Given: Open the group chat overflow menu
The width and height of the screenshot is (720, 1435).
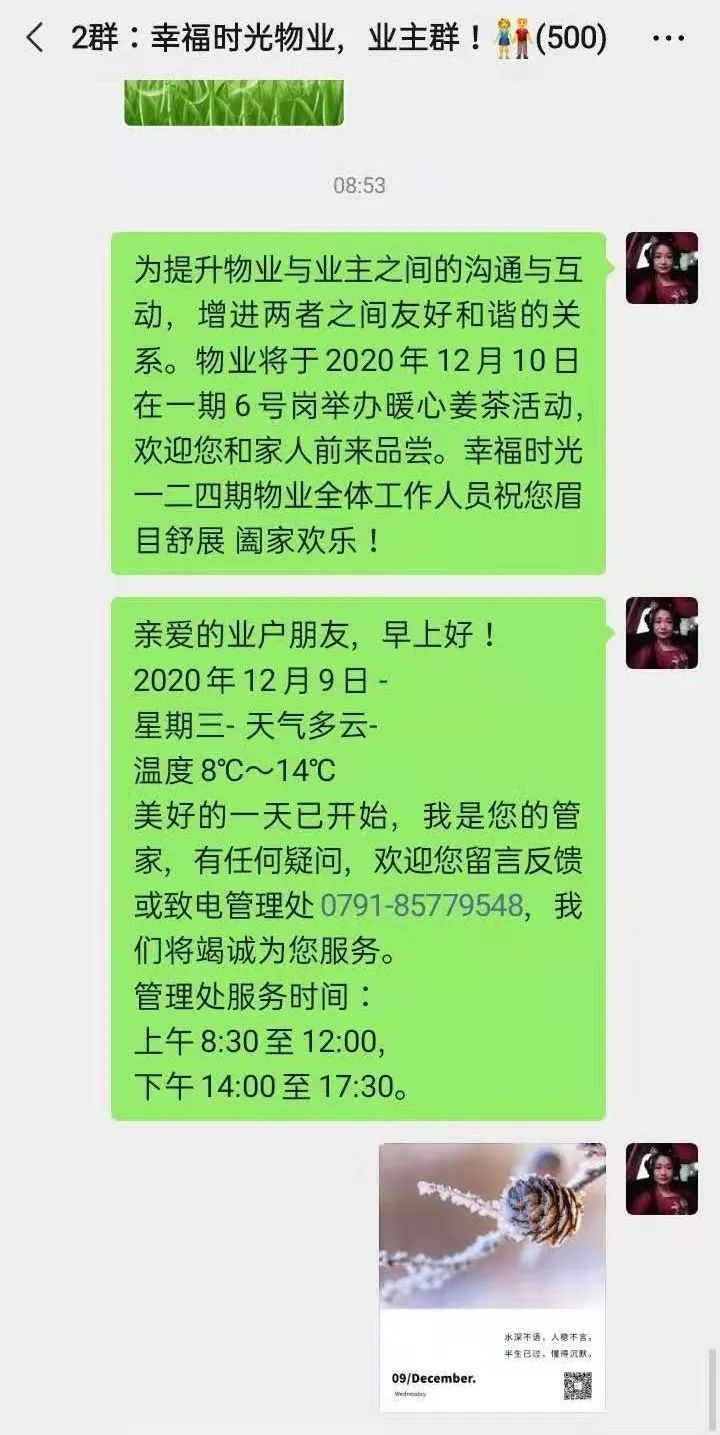Looking at the screenshot, I should (x=668, y=39).
